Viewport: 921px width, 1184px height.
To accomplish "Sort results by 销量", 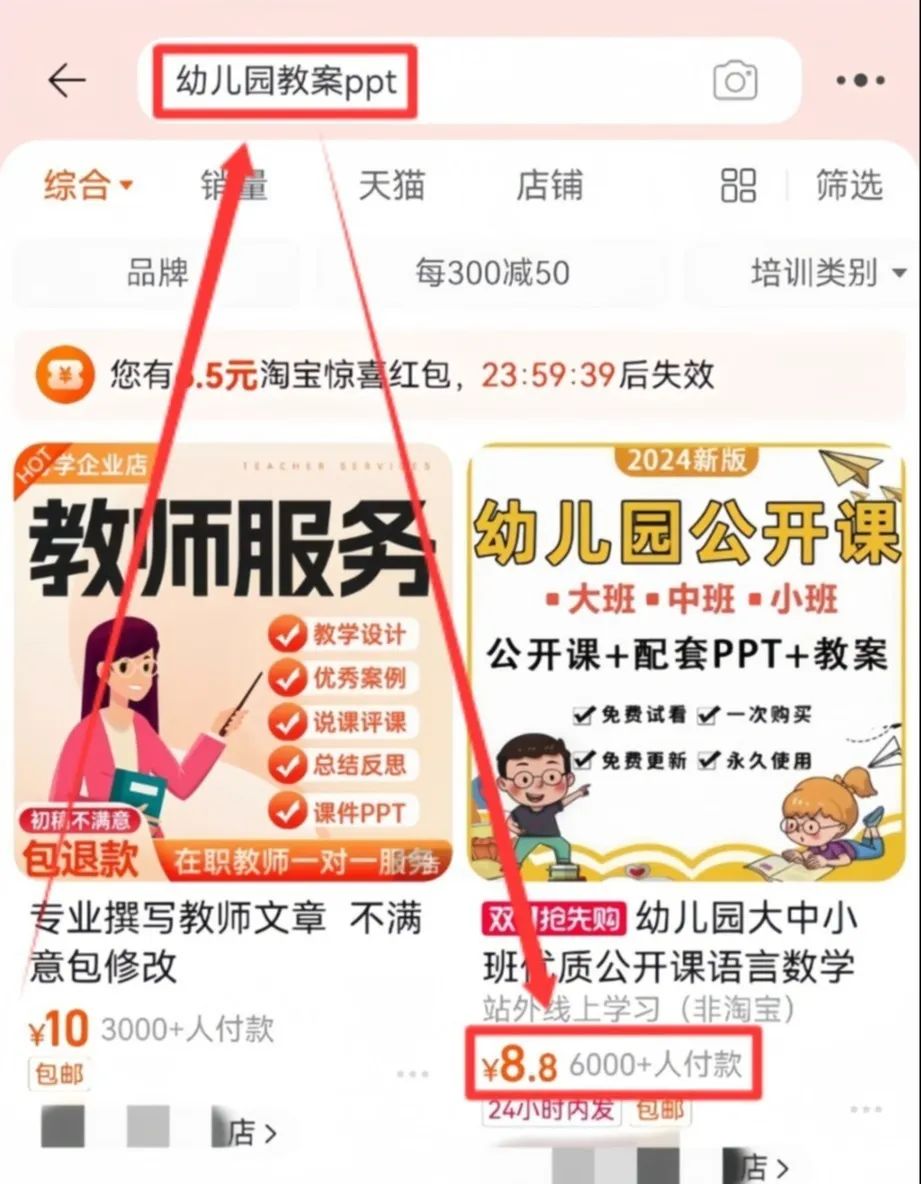I will coord(235,186).
